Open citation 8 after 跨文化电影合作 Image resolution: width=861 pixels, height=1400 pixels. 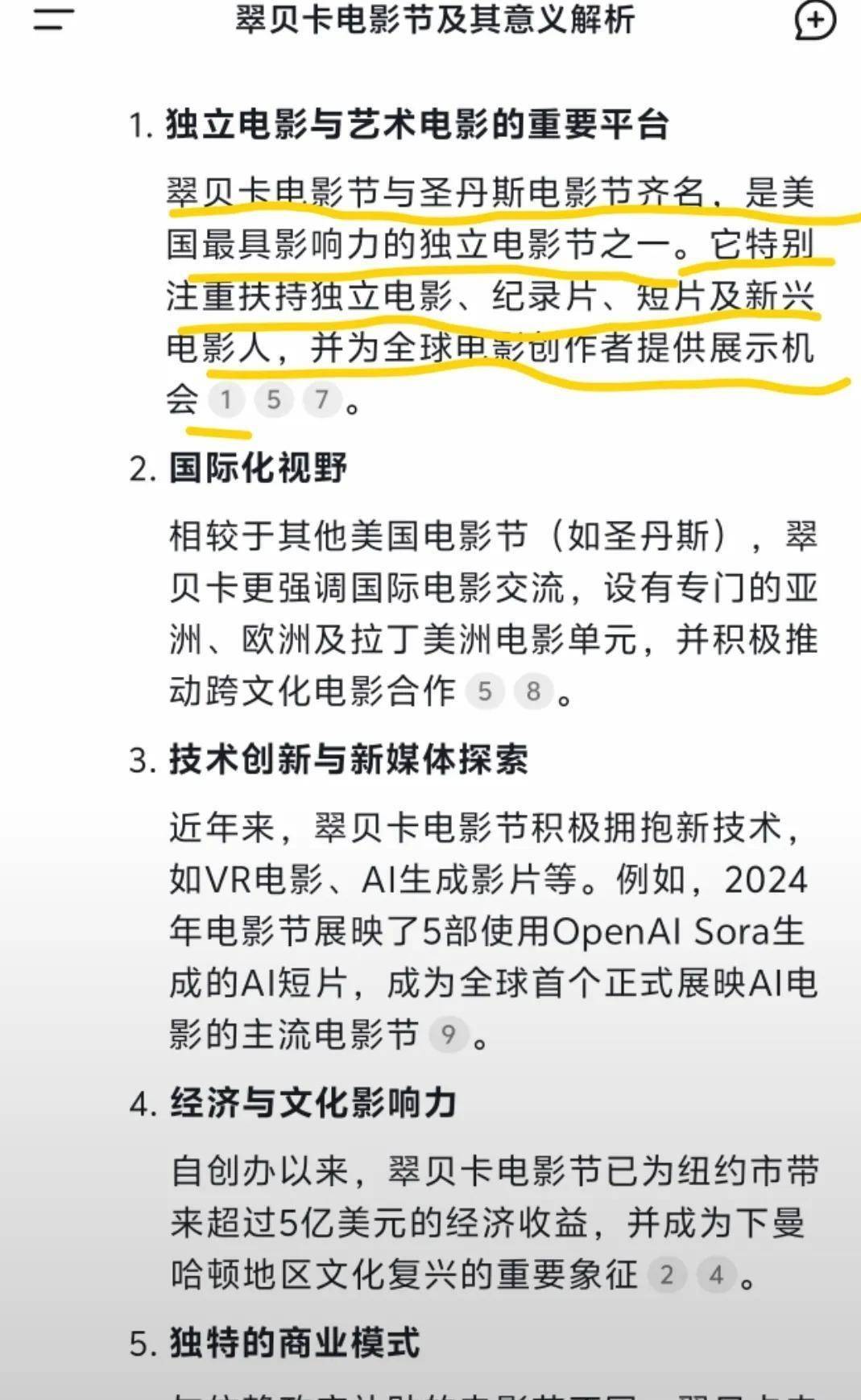532,692
